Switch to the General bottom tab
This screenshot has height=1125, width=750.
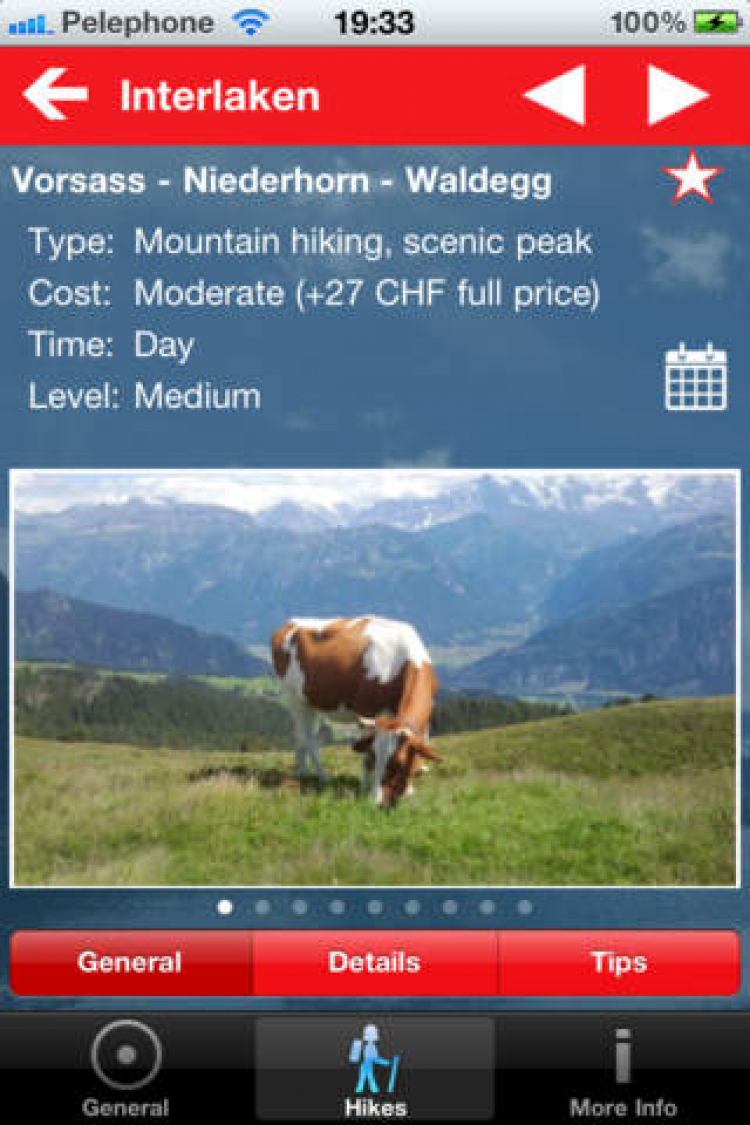click(126, 1068)
